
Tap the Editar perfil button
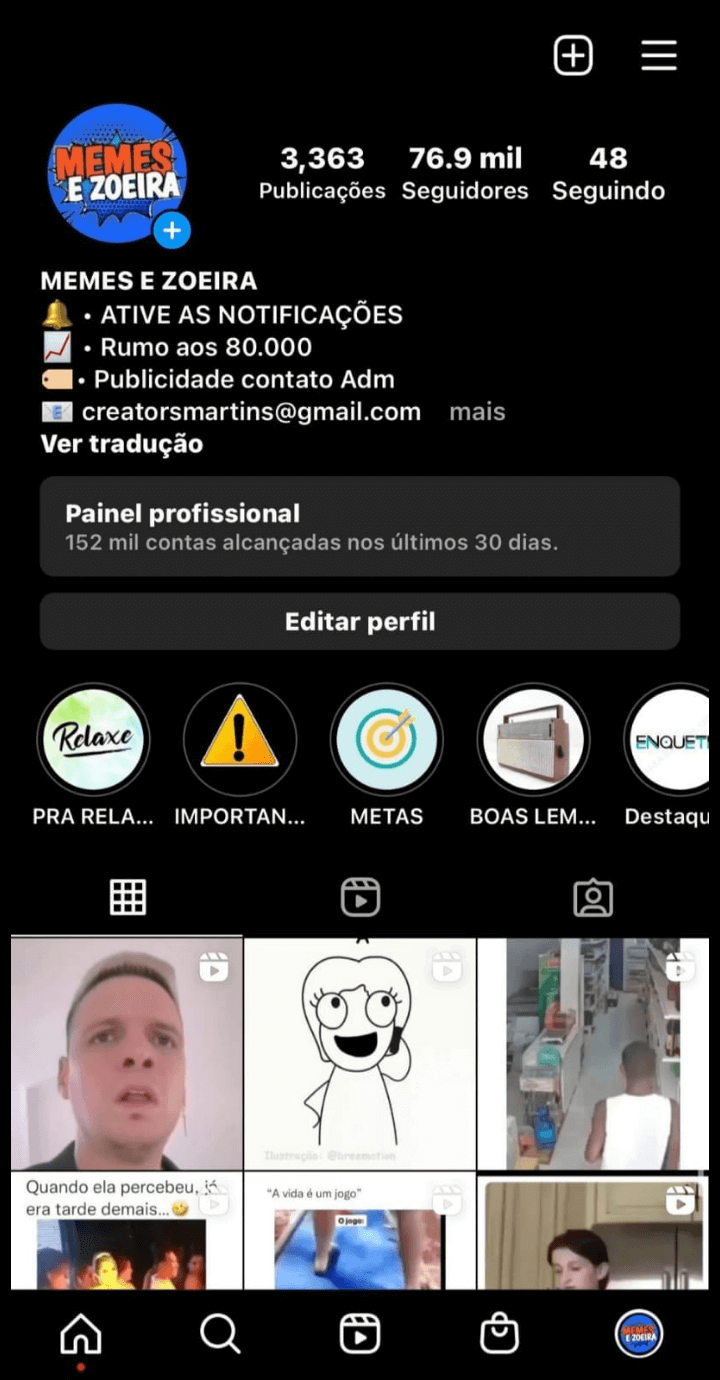(360, 622)
